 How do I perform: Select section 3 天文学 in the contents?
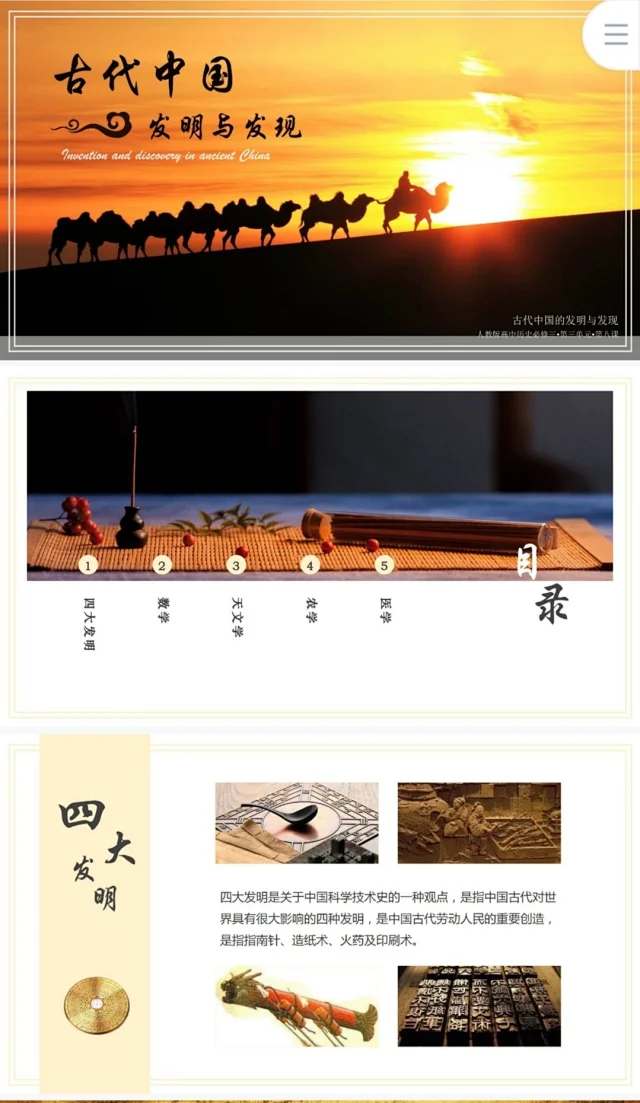pyautogui.click(x=237, y=566)
